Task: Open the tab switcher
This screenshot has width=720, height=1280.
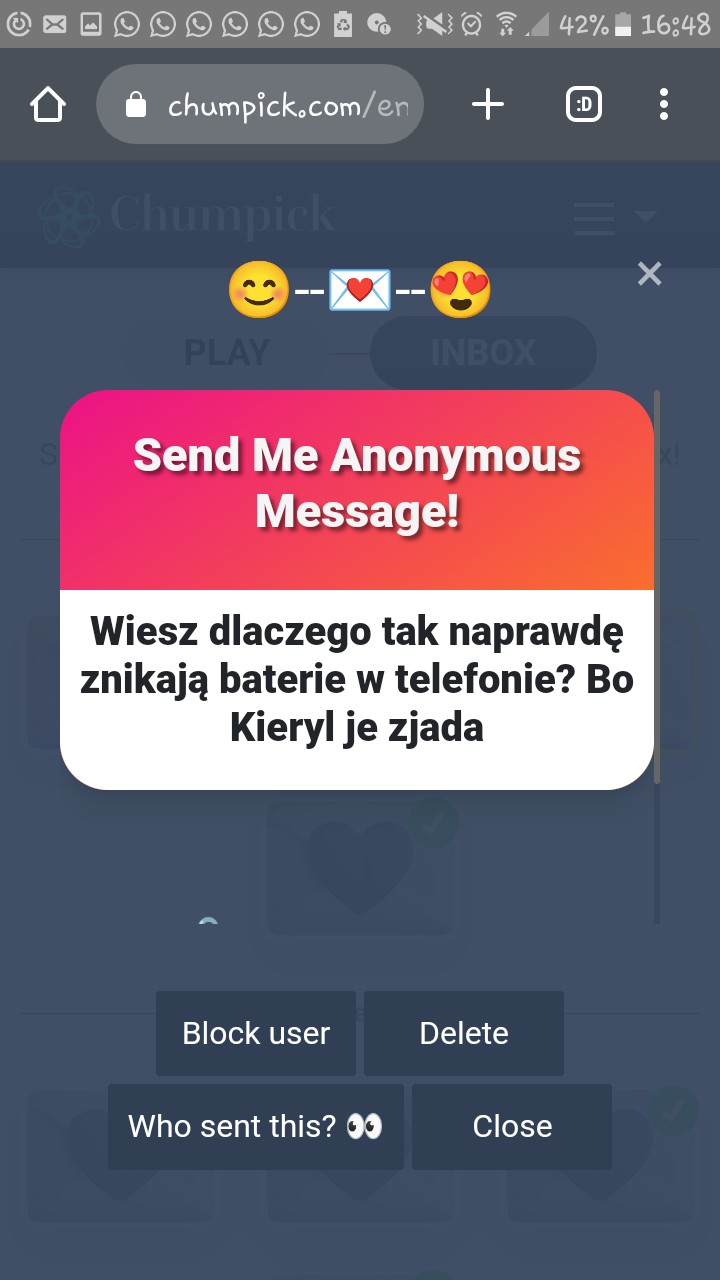Action: coord(584,104)
